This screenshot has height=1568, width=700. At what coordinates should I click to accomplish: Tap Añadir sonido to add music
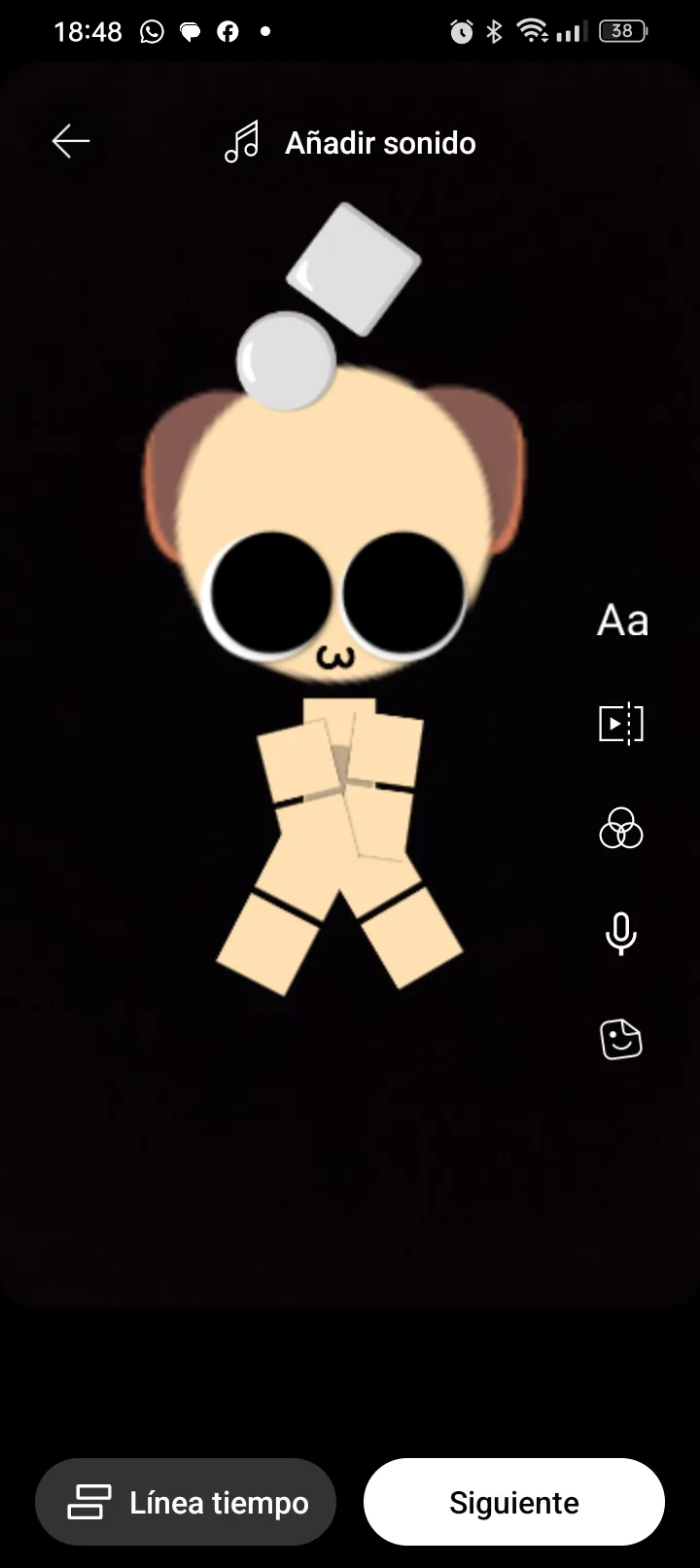(x=351, y=143)
